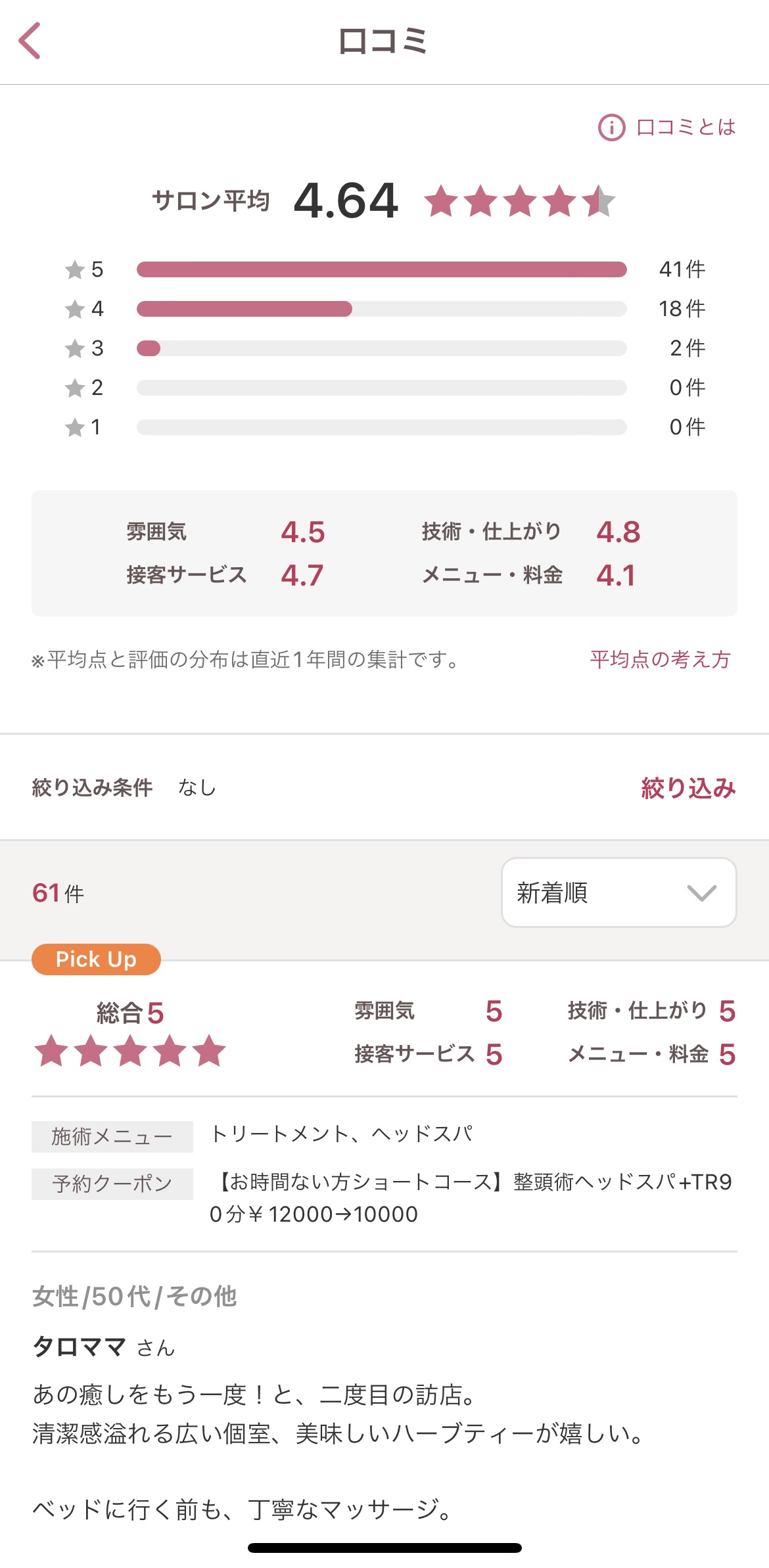
Task: Open the 平均点の考え方 link
Action: [x=660, y=659]
